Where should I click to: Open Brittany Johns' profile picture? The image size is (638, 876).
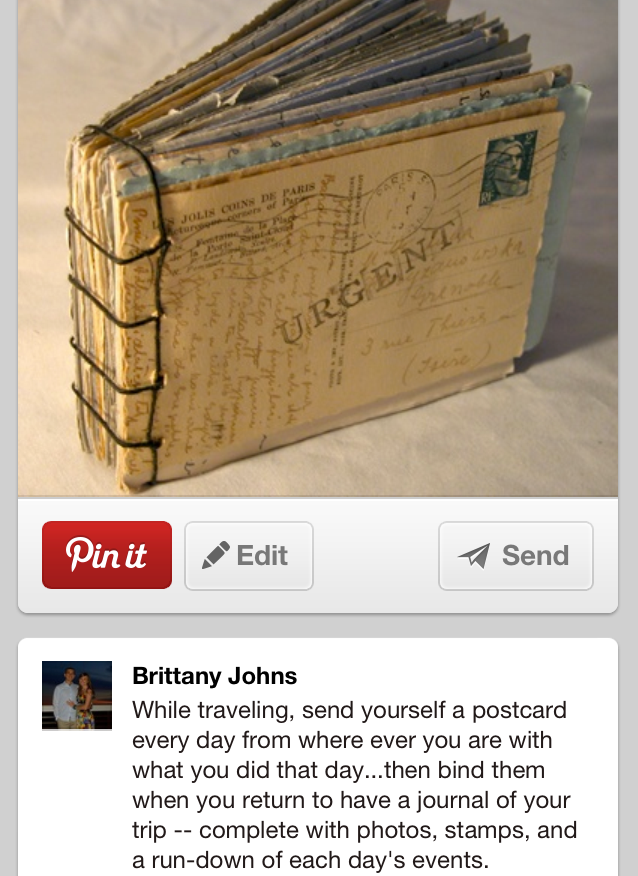point(77,695)
